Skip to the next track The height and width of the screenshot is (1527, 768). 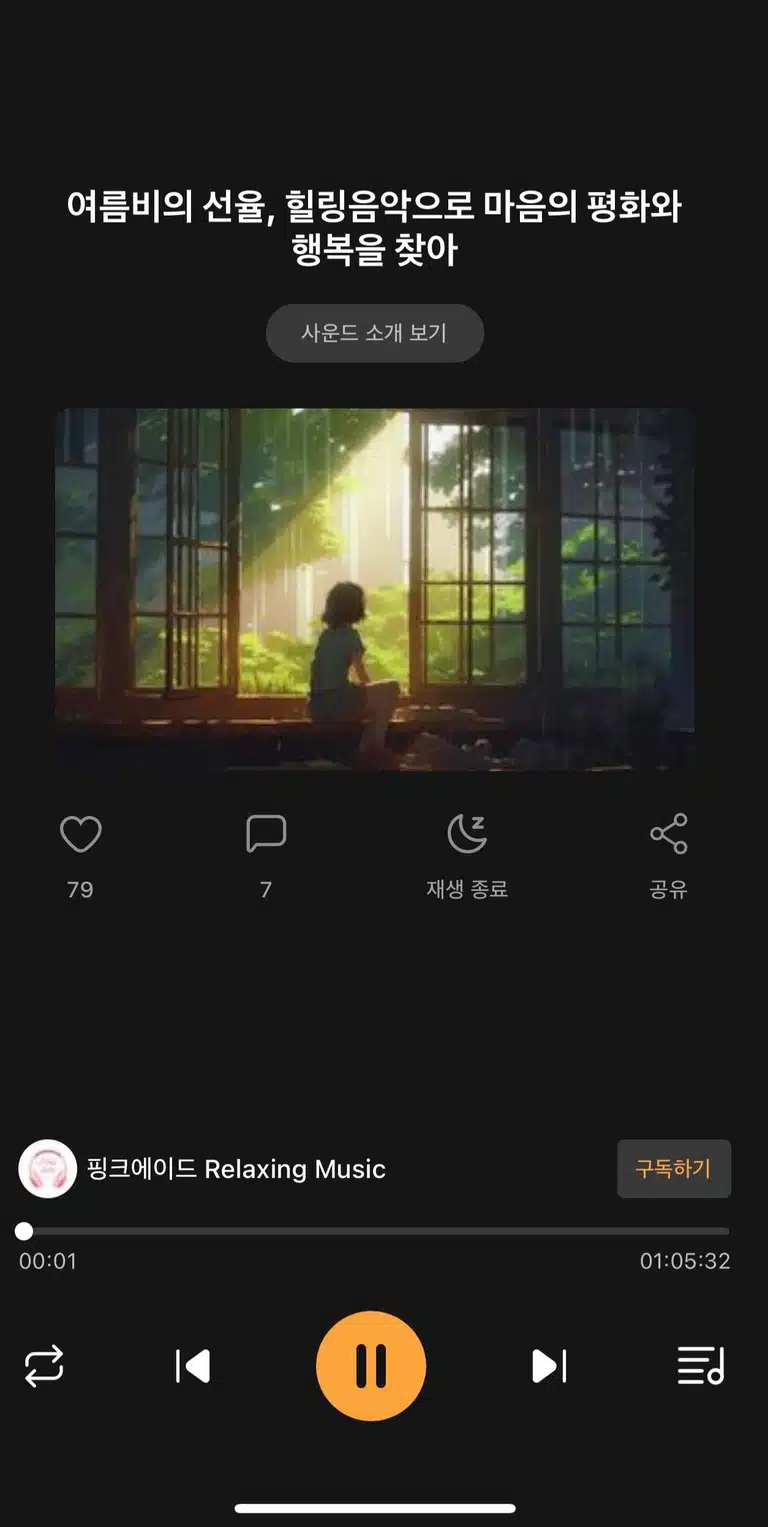[549, 1366]
